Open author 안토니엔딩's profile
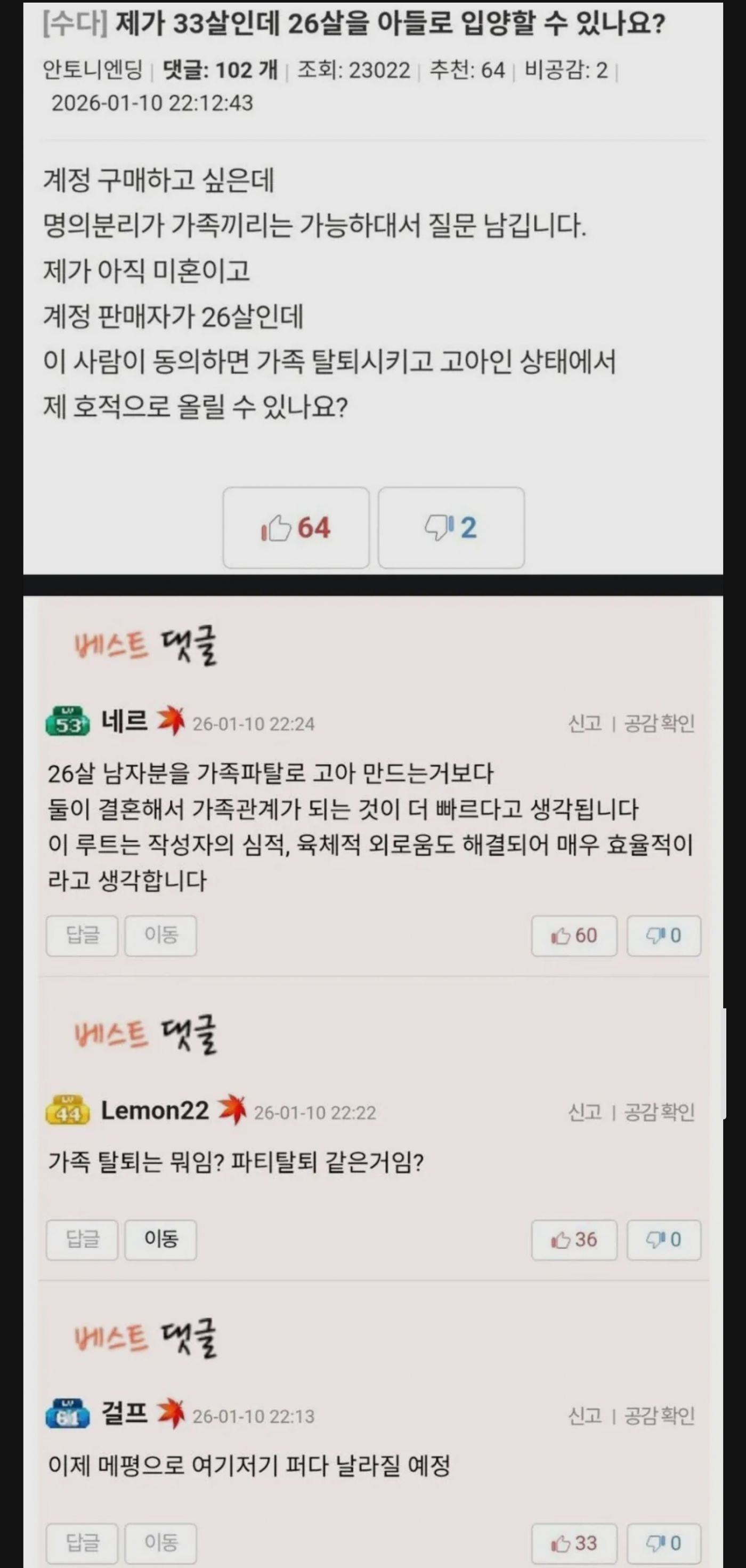746x1568 pixels. [93, 70]
